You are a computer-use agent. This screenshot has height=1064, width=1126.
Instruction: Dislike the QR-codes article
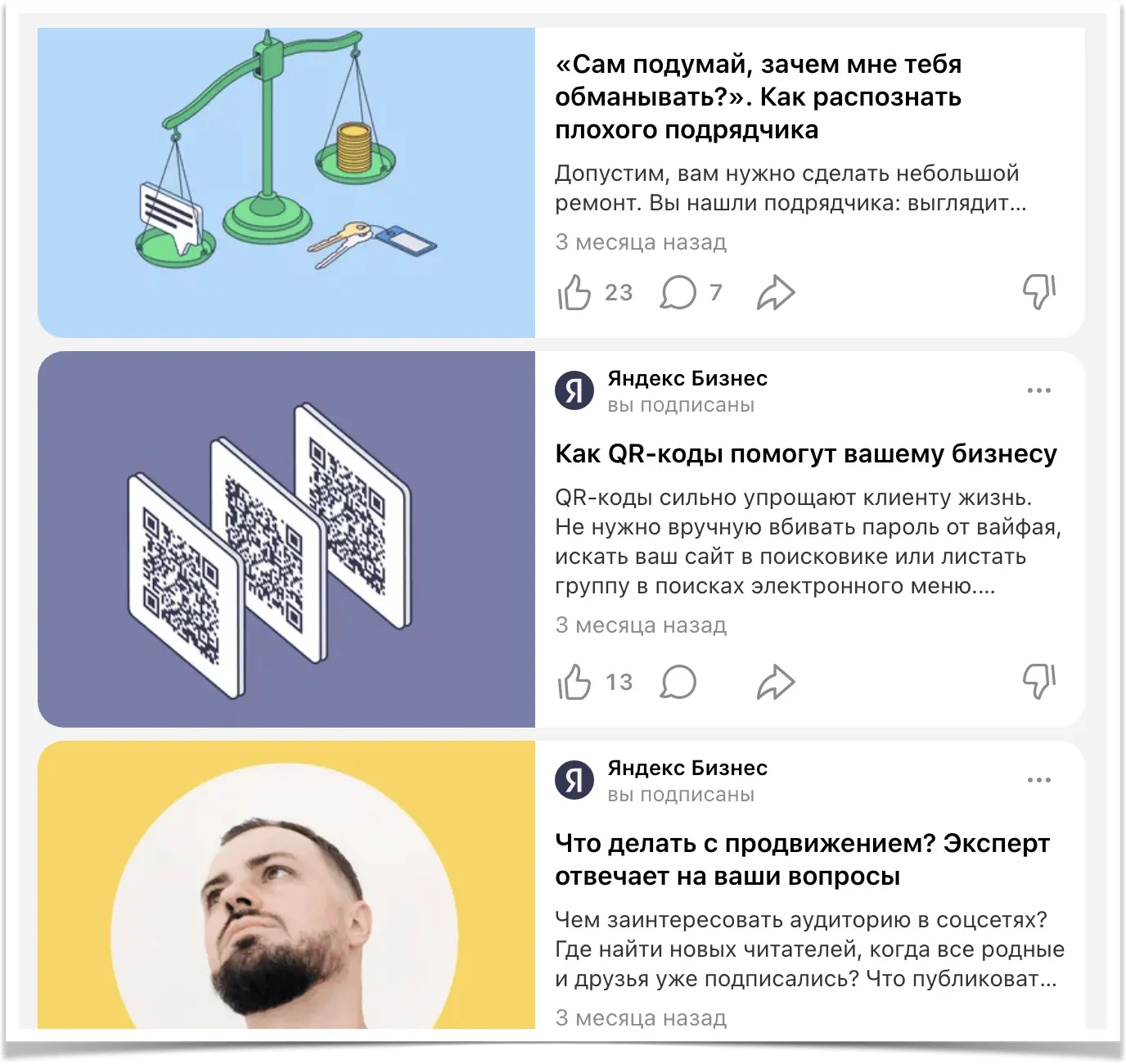[x=1039, y=681]
